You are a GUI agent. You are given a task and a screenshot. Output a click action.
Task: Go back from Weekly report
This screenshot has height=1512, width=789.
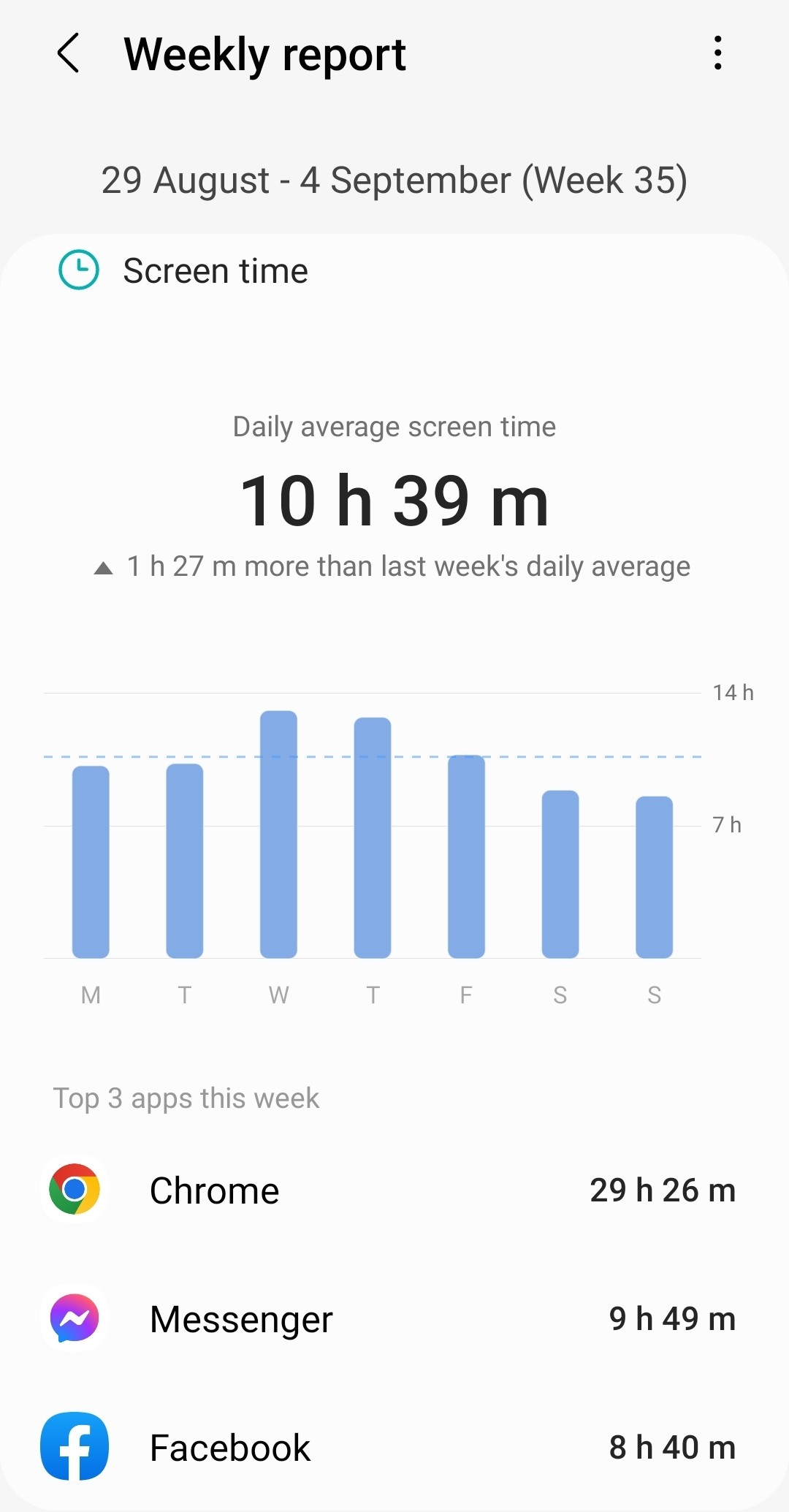(x=68, y=53)
